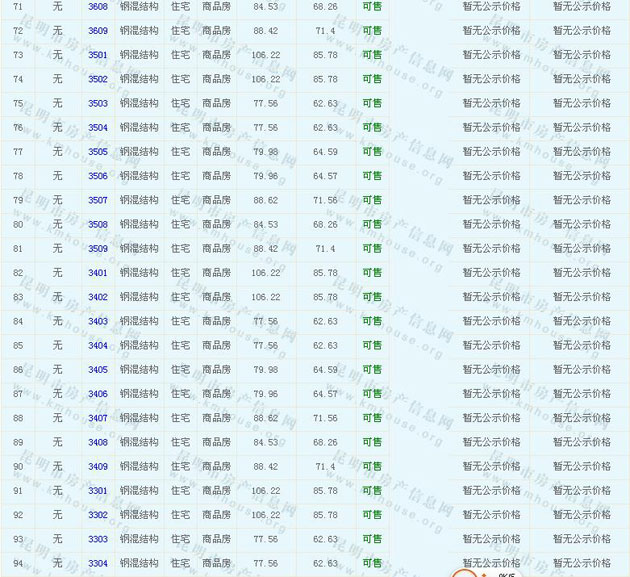This screenshot has height=577, width=630.
Task: Open room 3505 details
Action: pos(97,152)
